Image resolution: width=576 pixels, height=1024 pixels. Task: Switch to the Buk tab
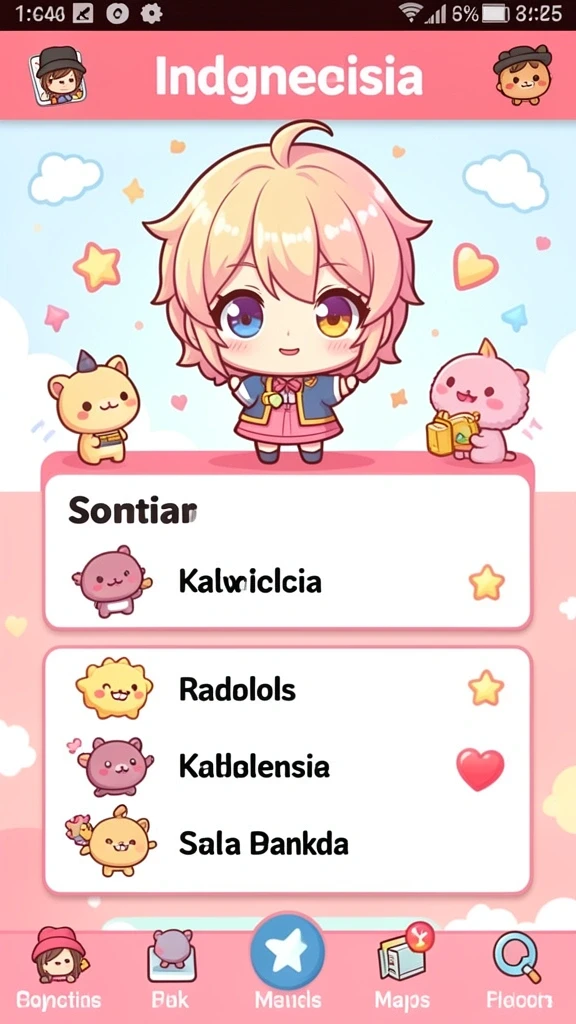(x=171, y=969)
